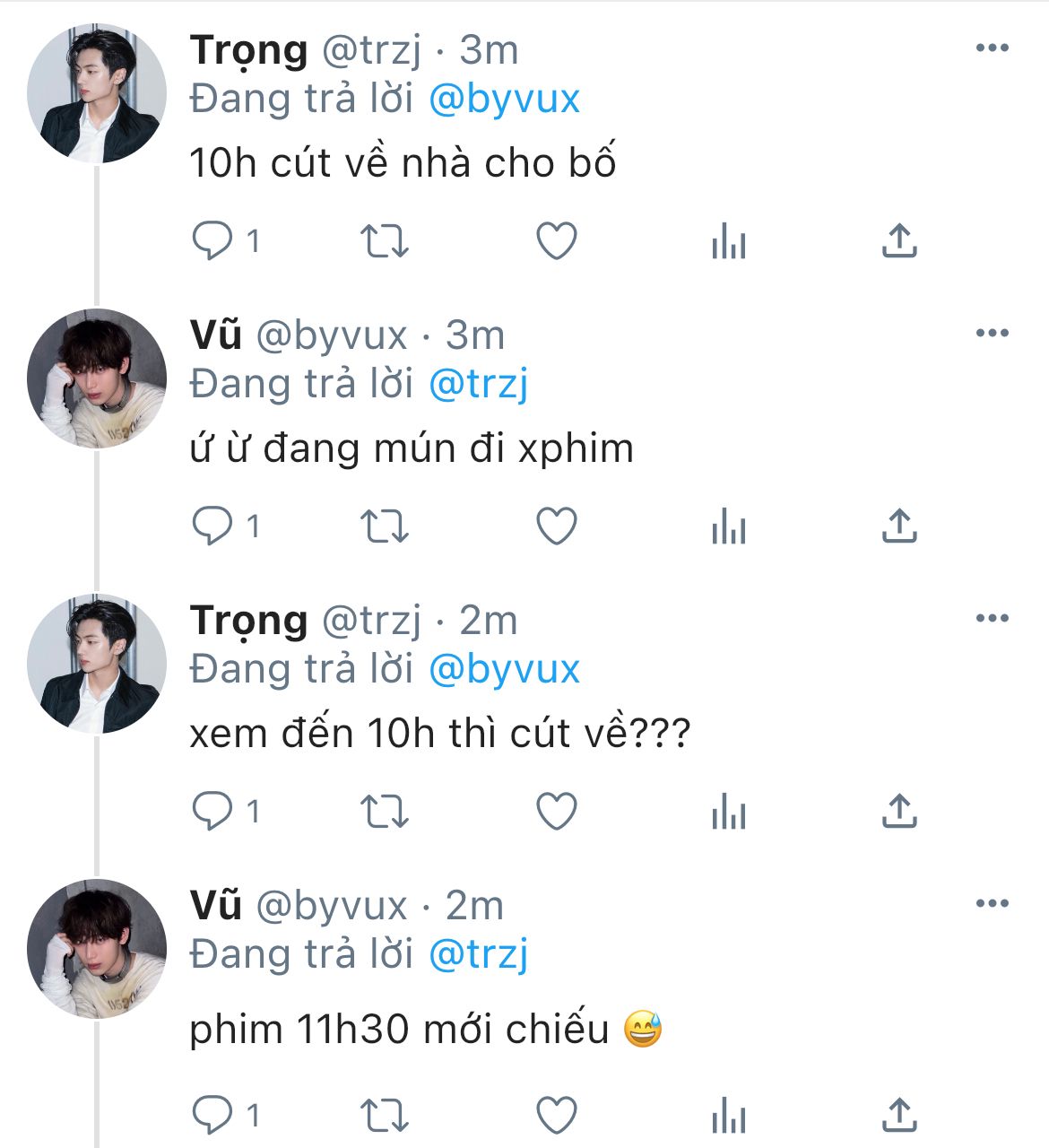Retweet "xem đến 10h thì cút về???"
The image size is (1049, 1148).
point(384,812)
